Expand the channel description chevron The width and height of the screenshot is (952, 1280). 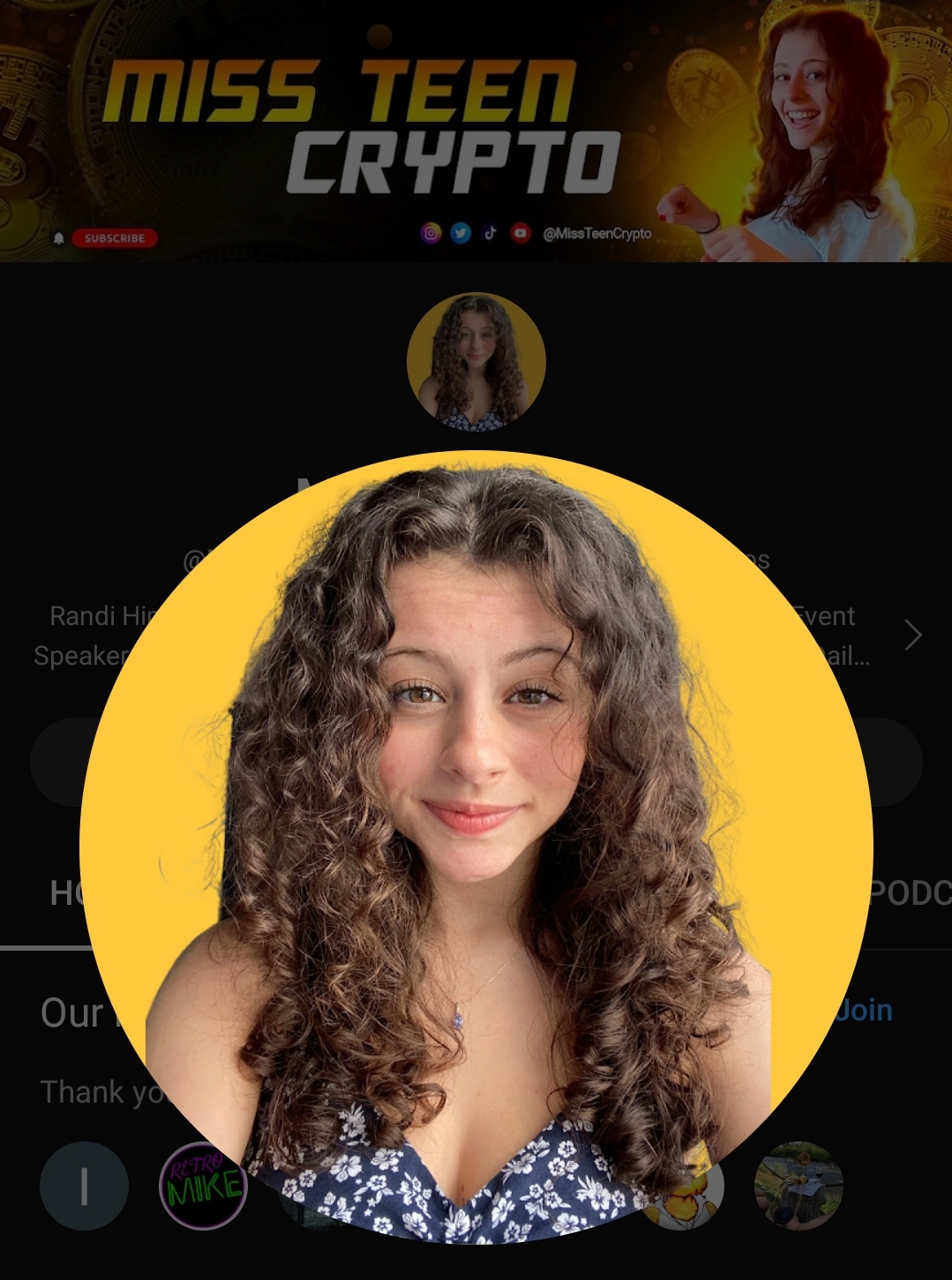913,635
